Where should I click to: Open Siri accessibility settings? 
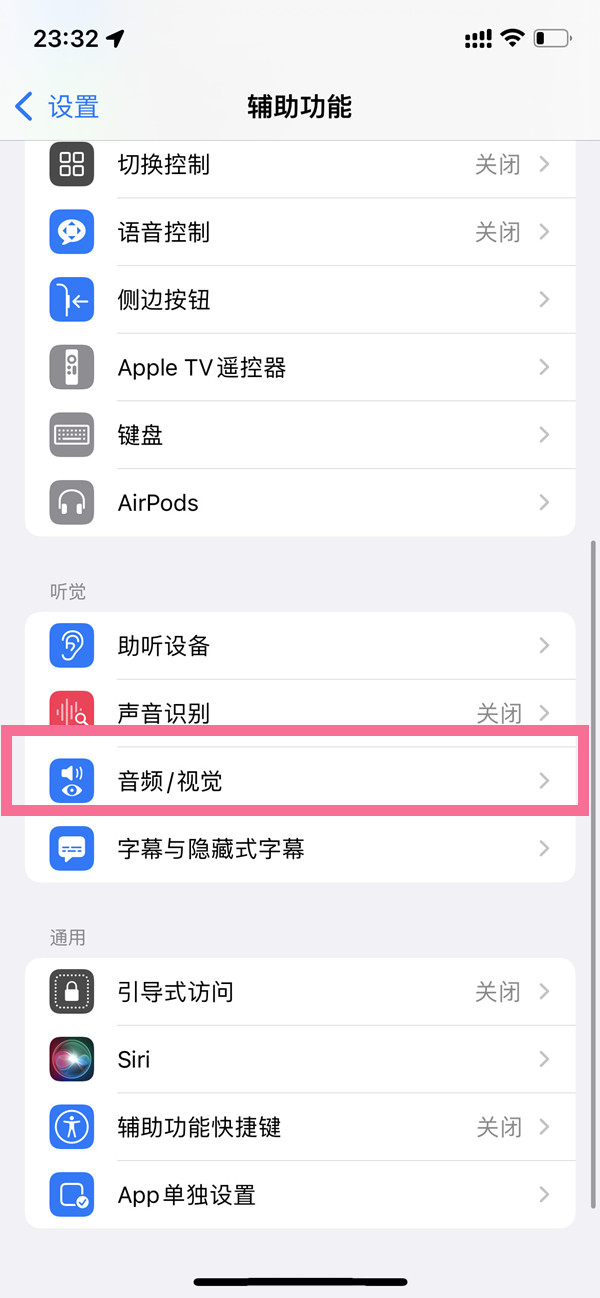[300, 1059]
